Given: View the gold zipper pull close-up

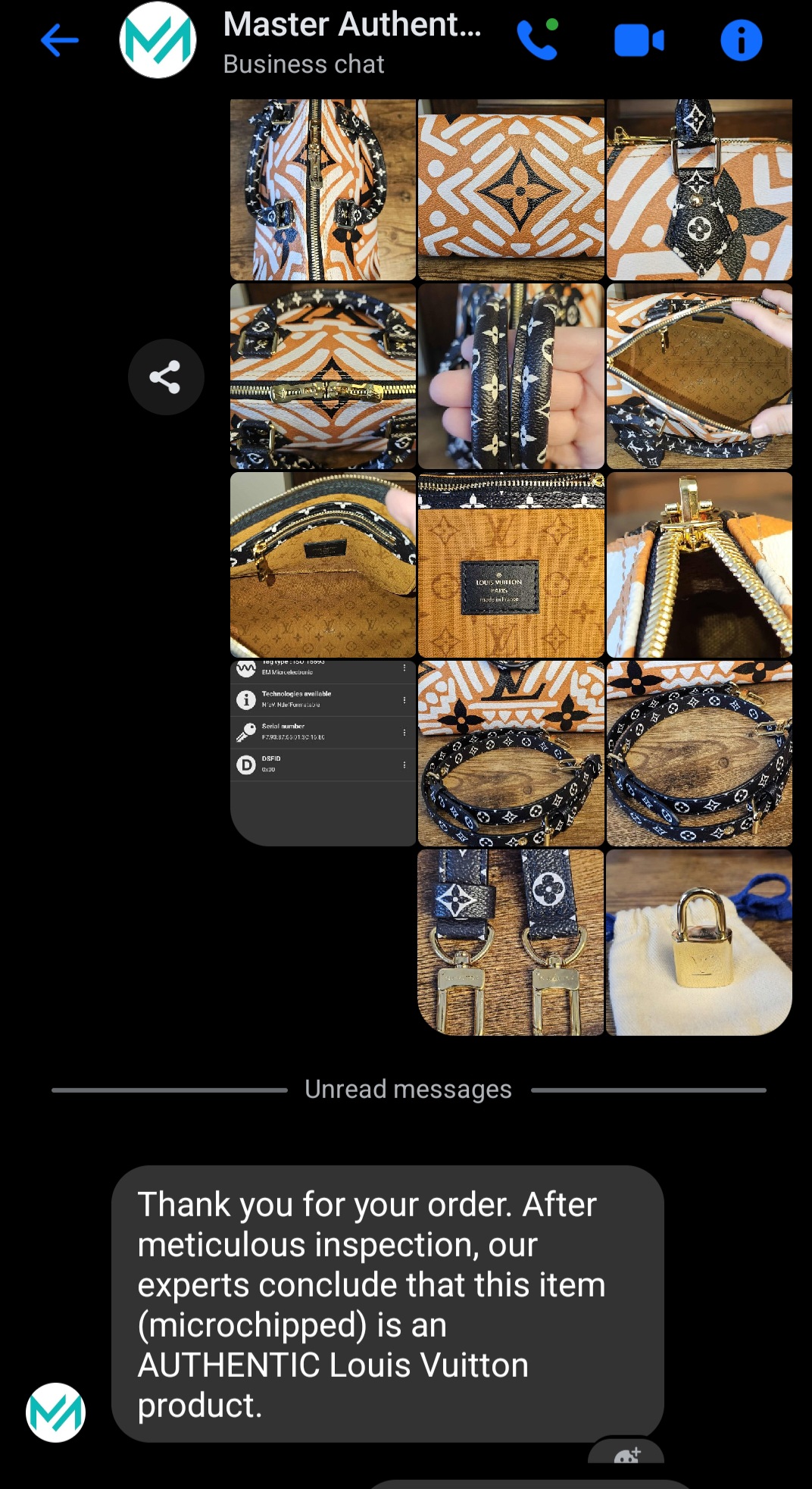Looking at the screenshot, I should [699, 565].
